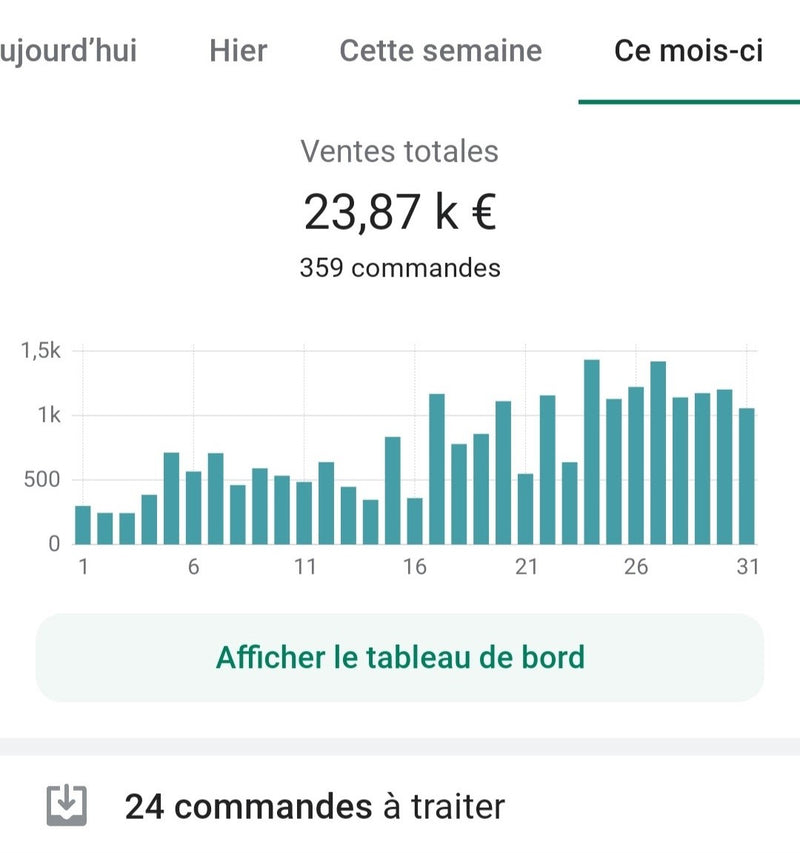Select the Ce mois-ci tab
Screen dimensions: 800x853
[x=688, y=51]
